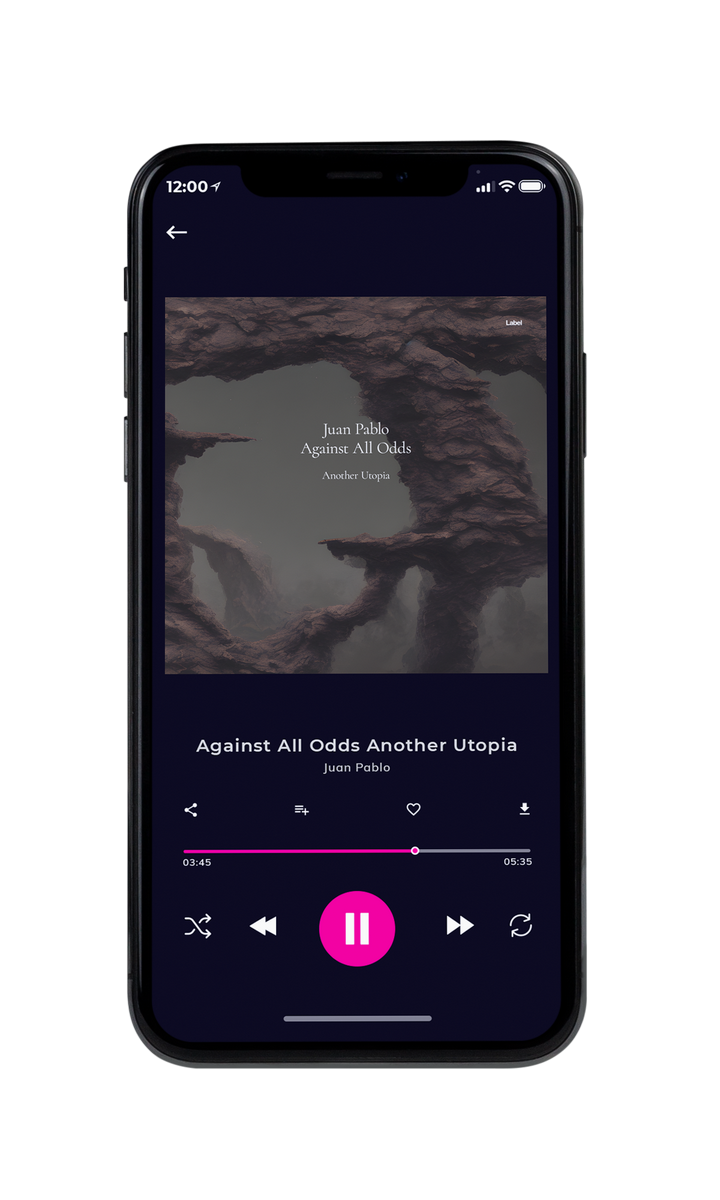720x1200 pixels.
Task: Toggle repeat mode
Action: coord(521,926)
